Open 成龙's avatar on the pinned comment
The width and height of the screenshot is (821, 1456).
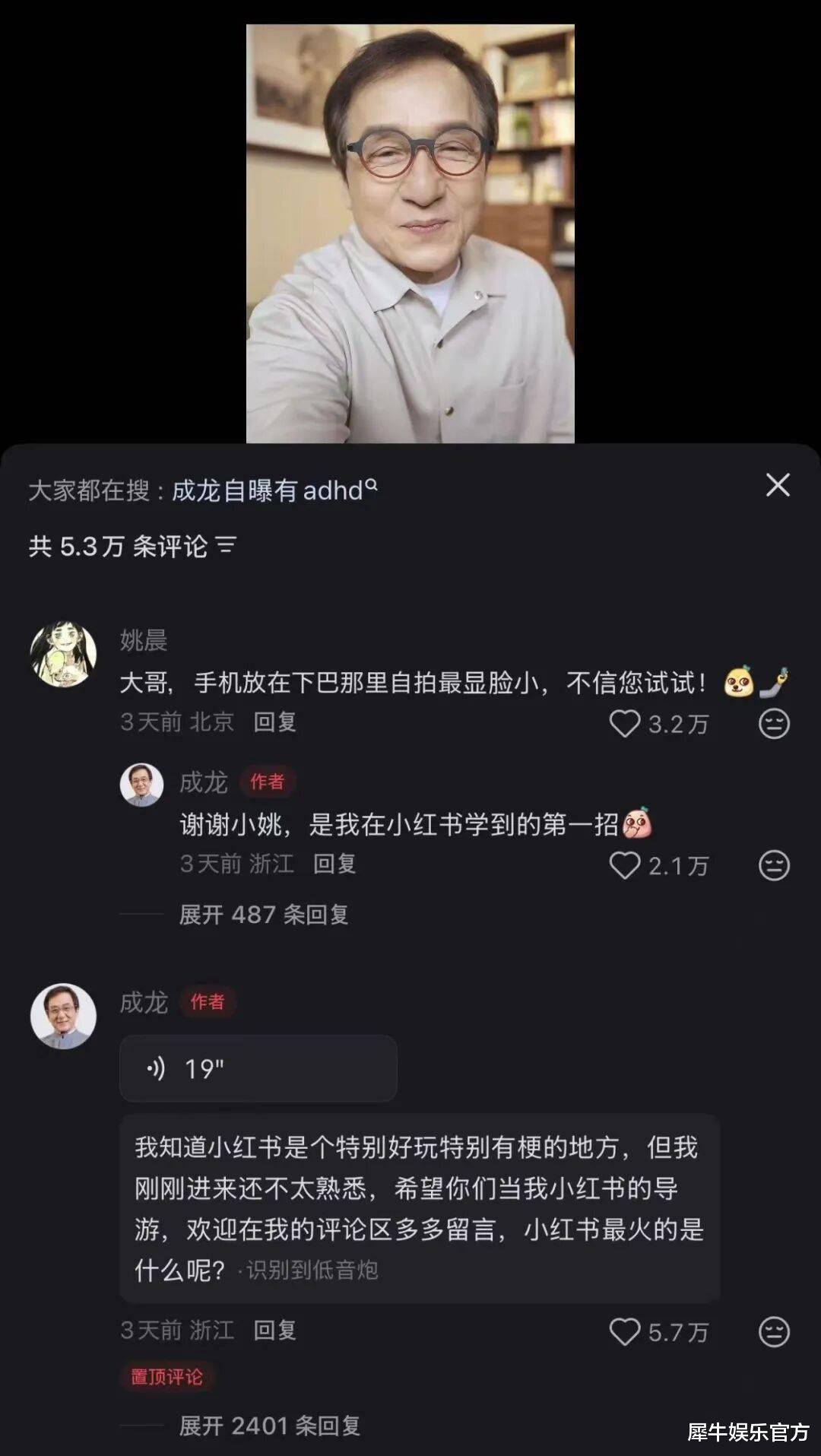click(63, 1016)
